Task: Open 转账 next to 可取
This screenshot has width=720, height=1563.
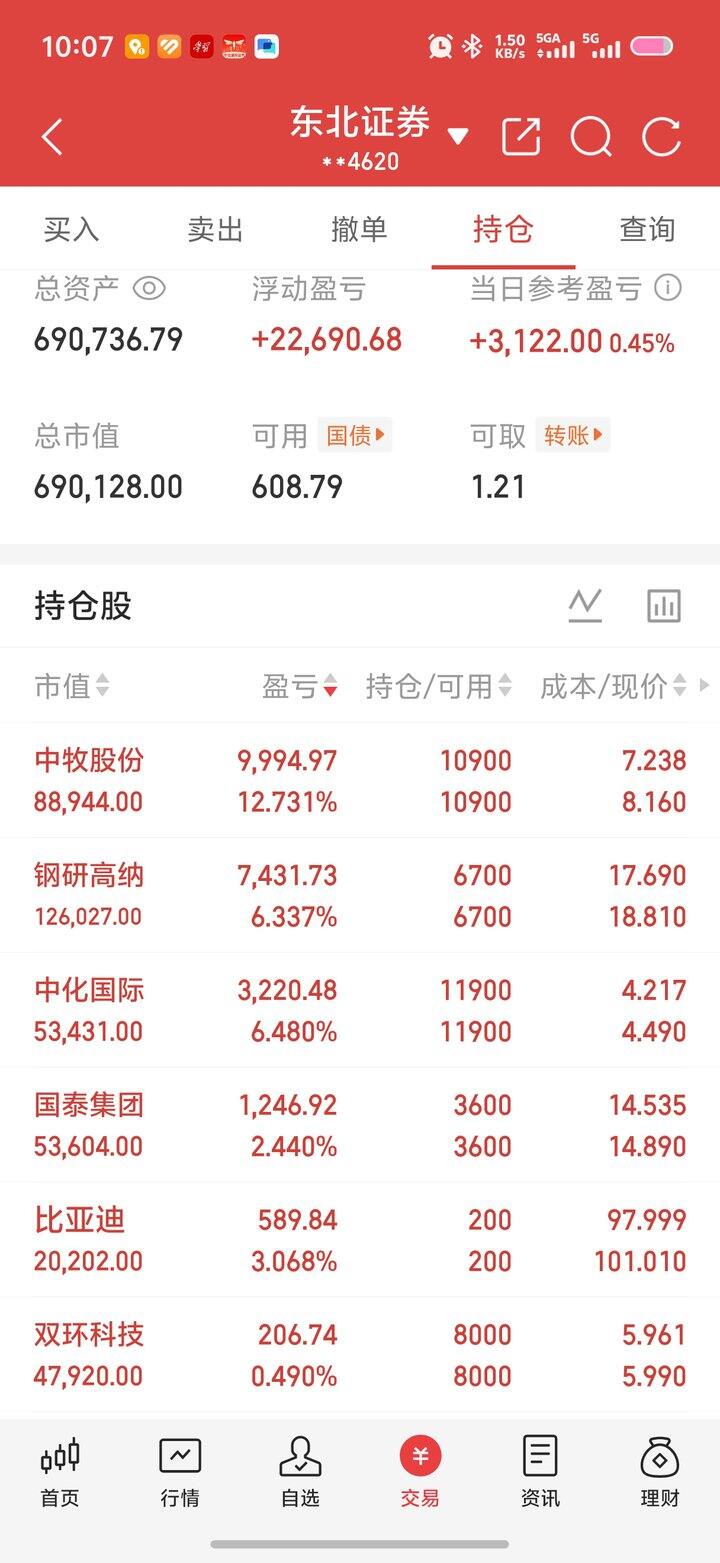Action: coord(571,434)
